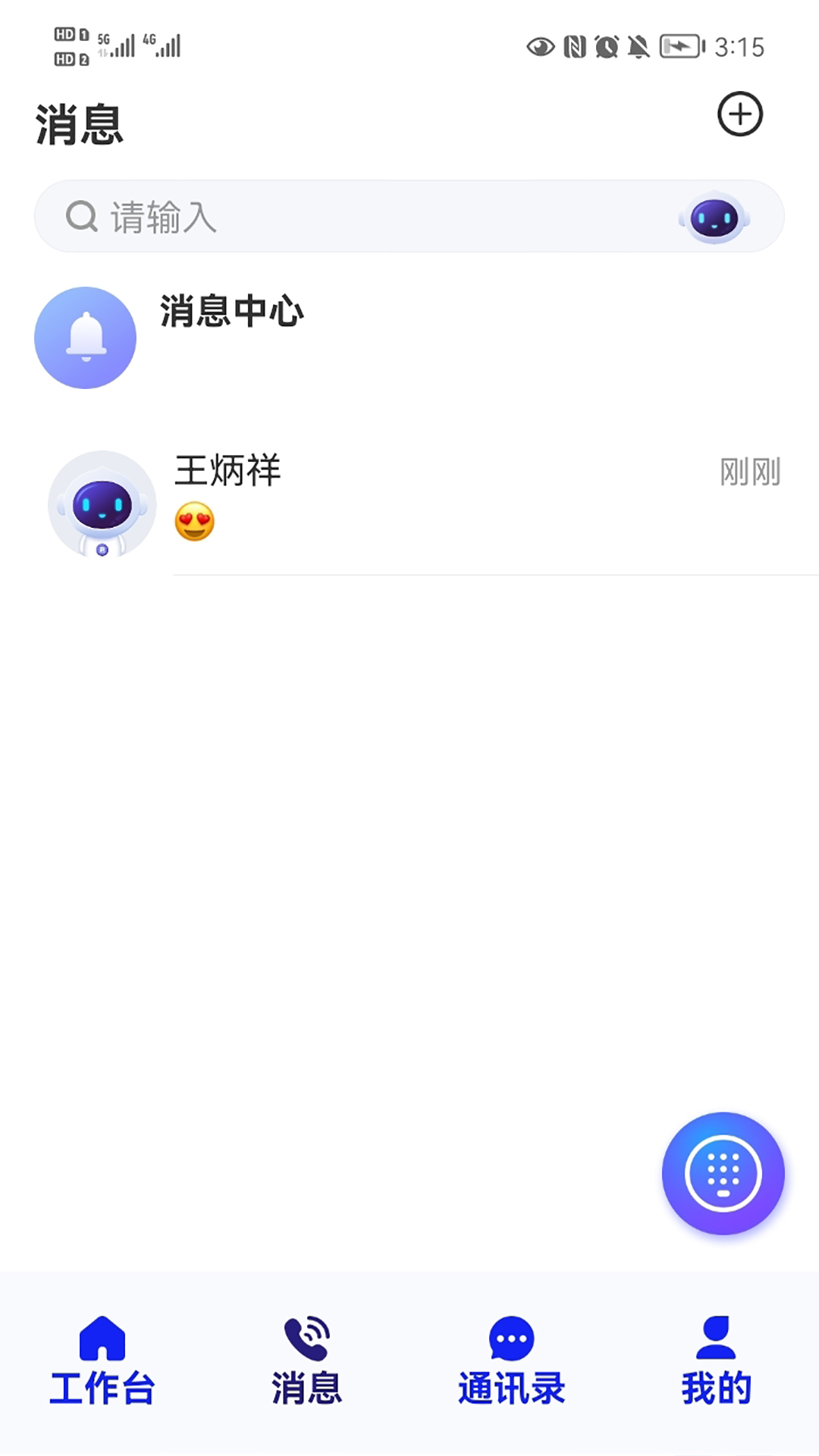Tap the magnifier icon in search field

tap(80, 215)
